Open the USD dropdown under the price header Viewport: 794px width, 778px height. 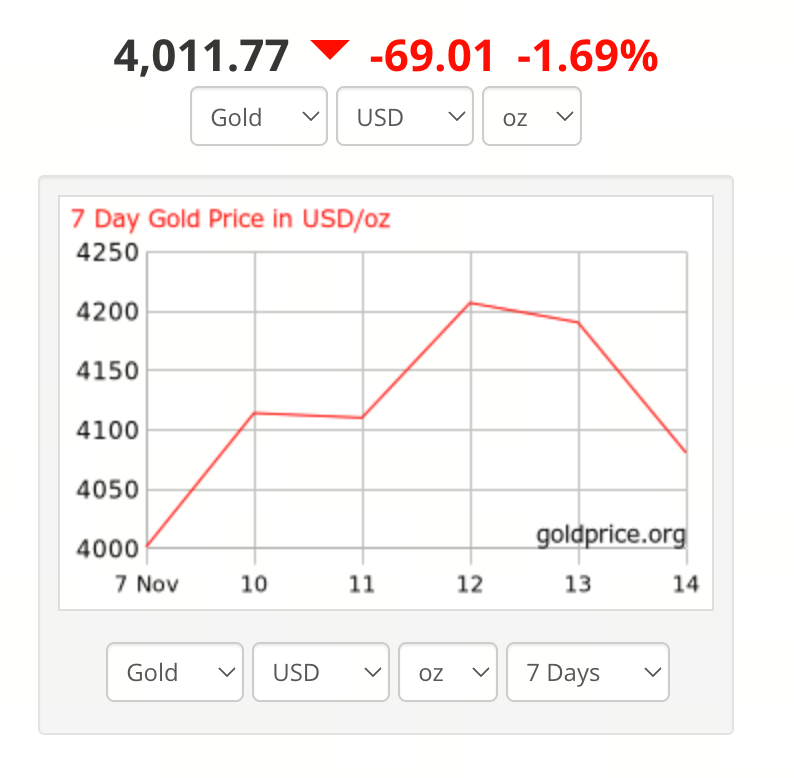click(404, 117)
